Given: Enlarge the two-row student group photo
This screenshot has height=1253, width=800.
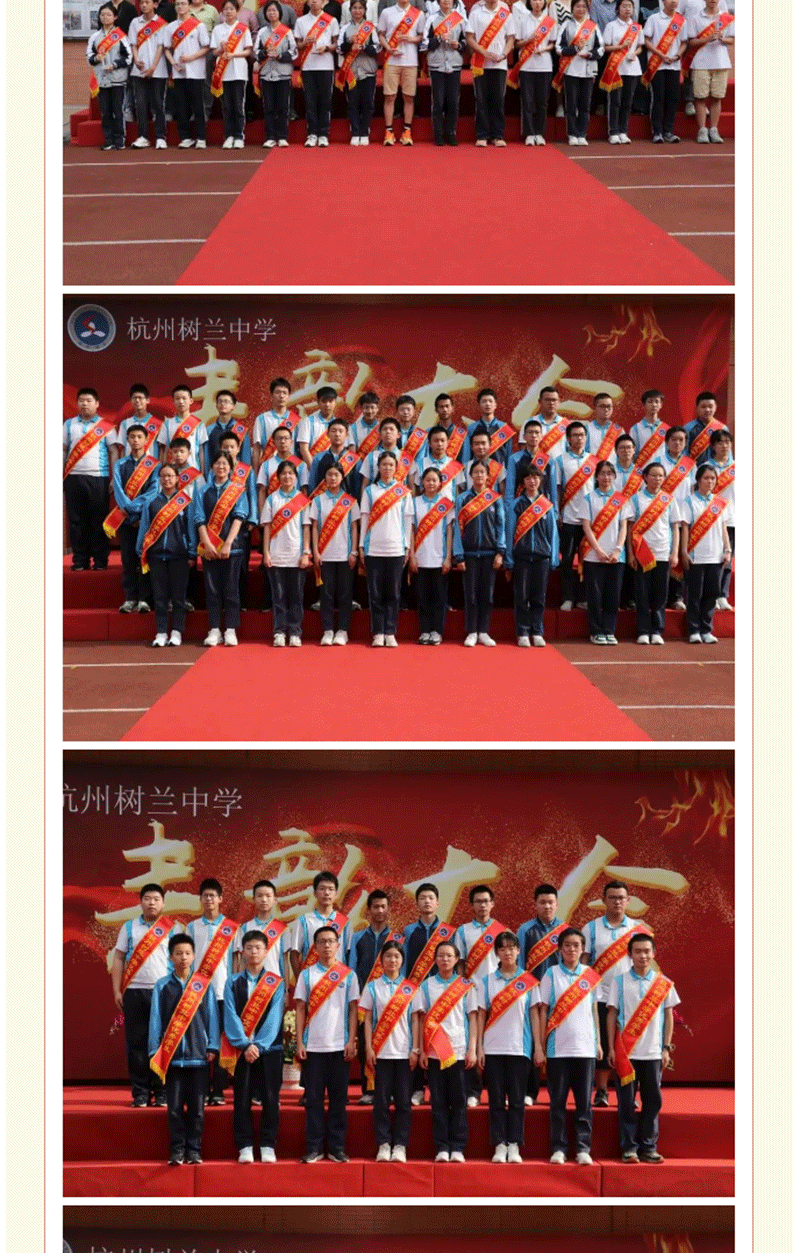Looking at the screenshot, I should [398, 972].
